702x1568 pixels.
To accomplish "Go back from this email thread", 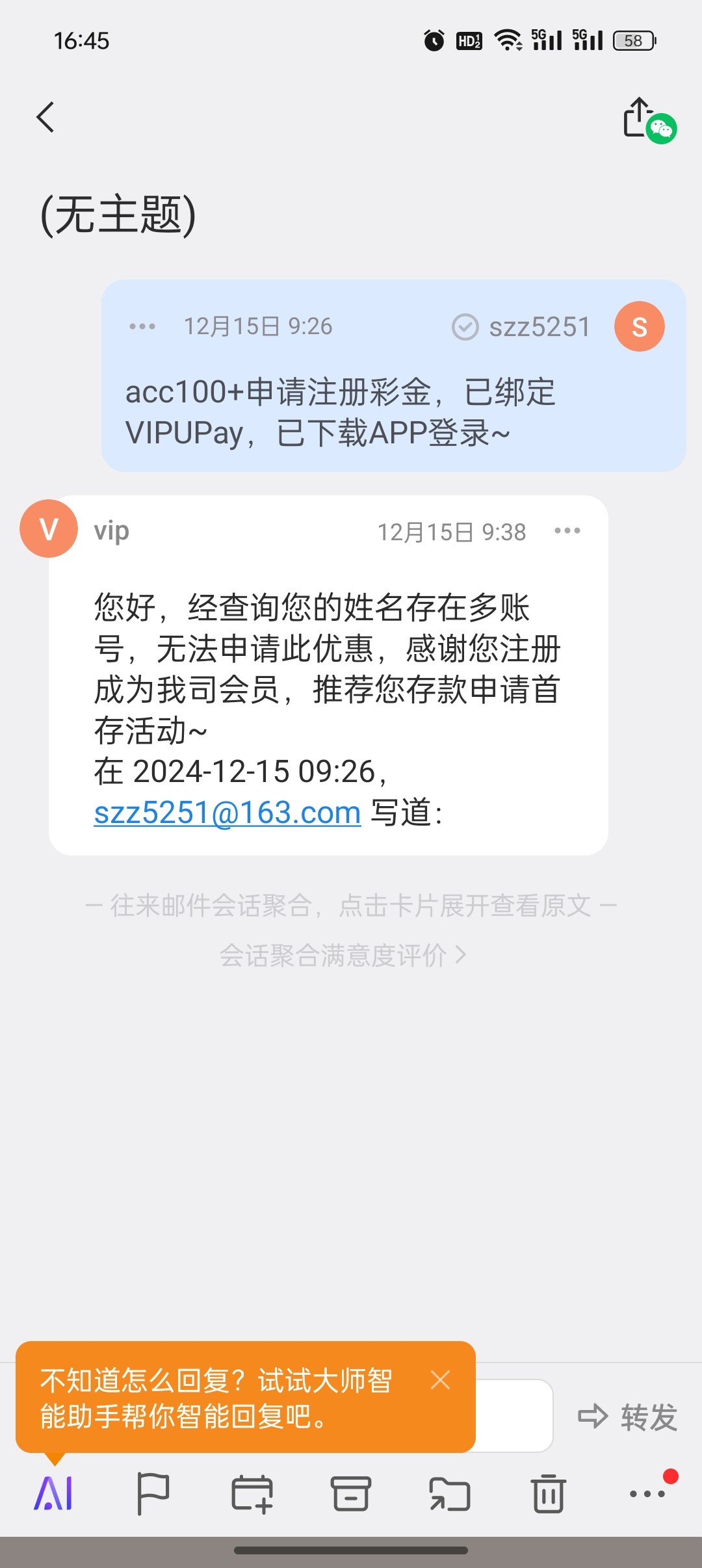I will [45, 118].
